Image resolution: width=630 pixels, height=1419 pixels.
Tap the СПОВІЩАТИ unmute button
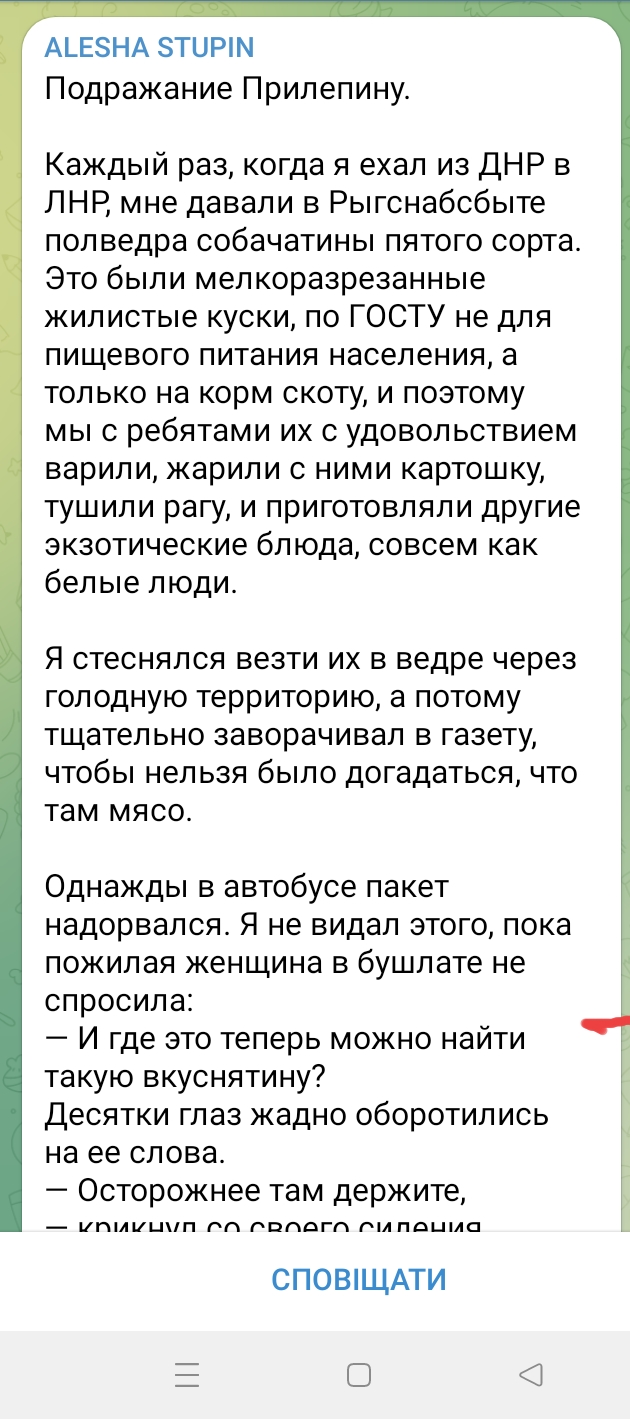tap(359, 1279)
